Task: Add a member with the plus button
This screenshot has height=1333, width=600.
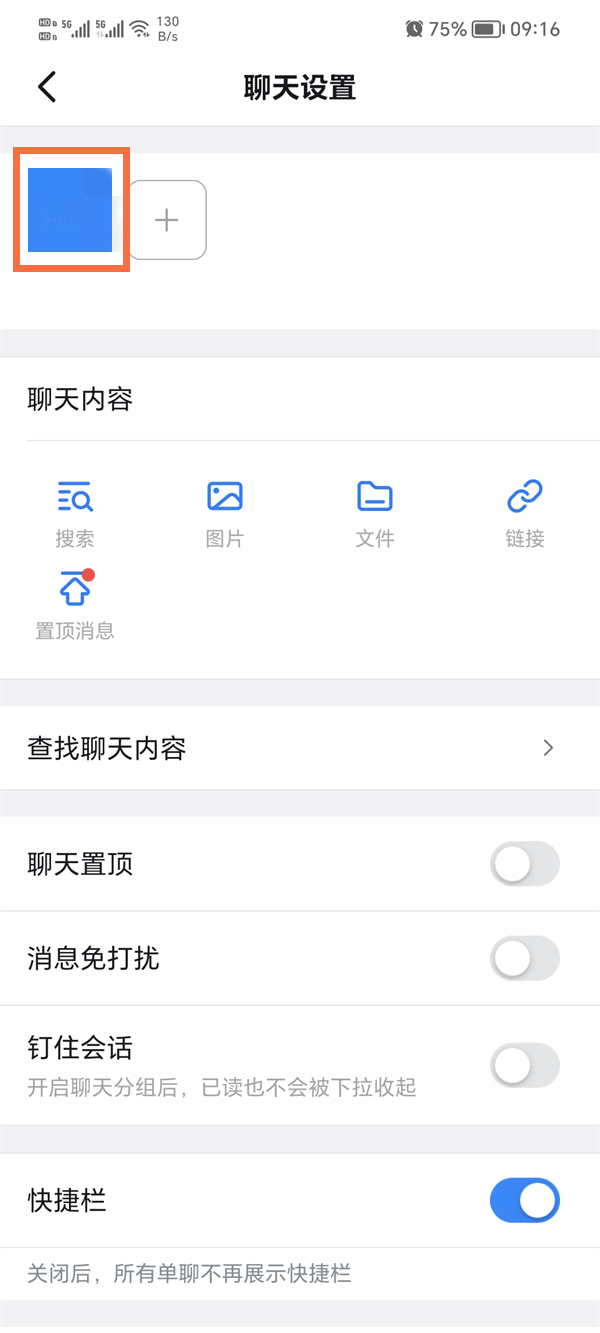Action: (167, 220)
